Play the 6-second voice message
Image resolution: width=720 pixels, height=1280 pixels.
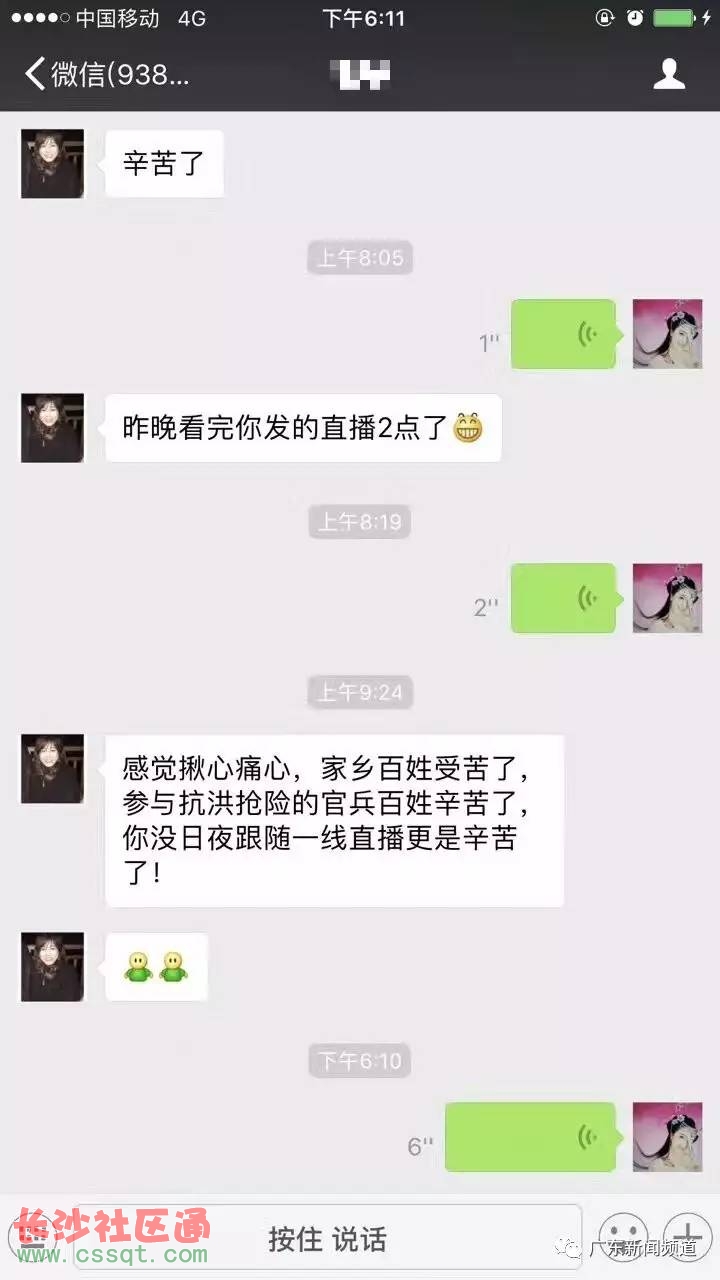(x=530, y=1137)
